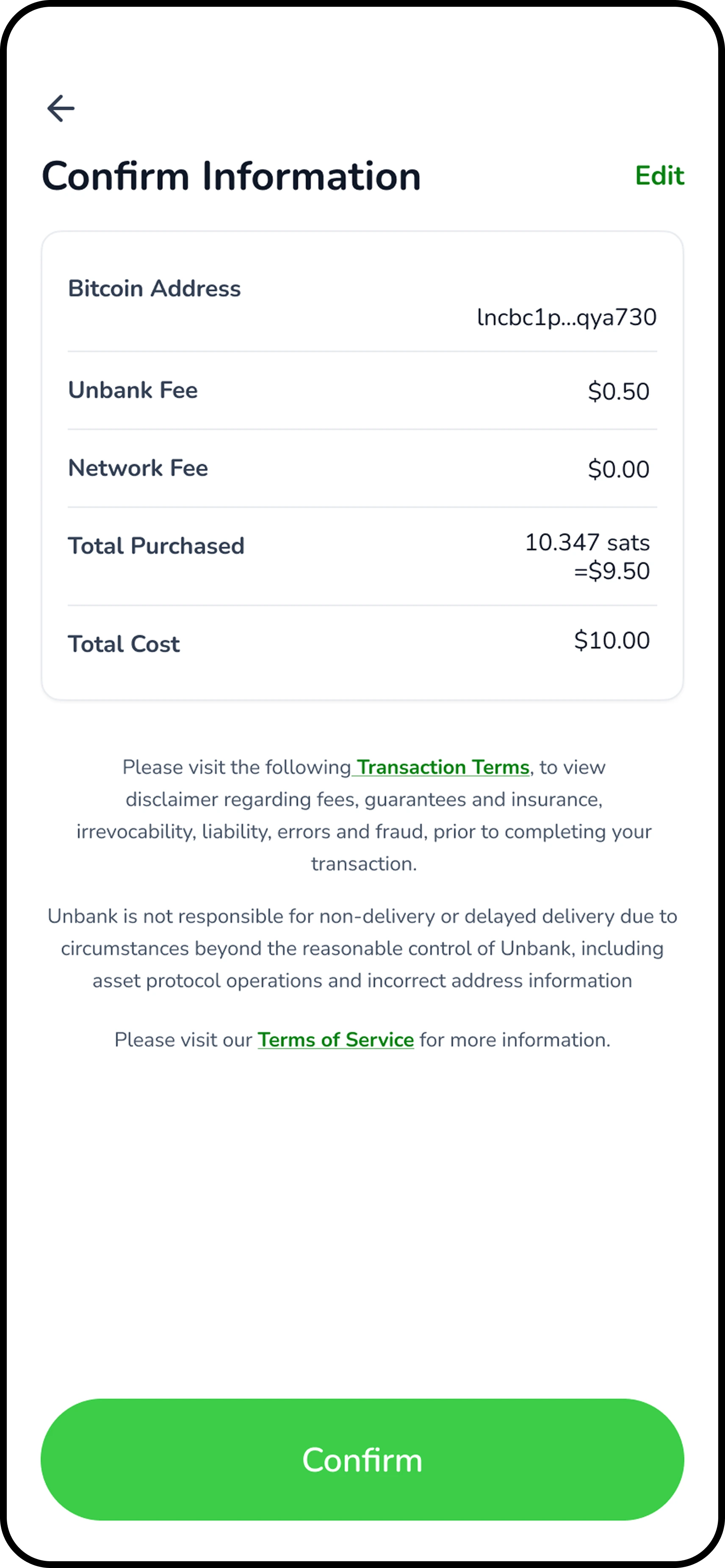725x1568 pixels.
Task: Open the Terms of Service link
Action: coord(335,1040)
